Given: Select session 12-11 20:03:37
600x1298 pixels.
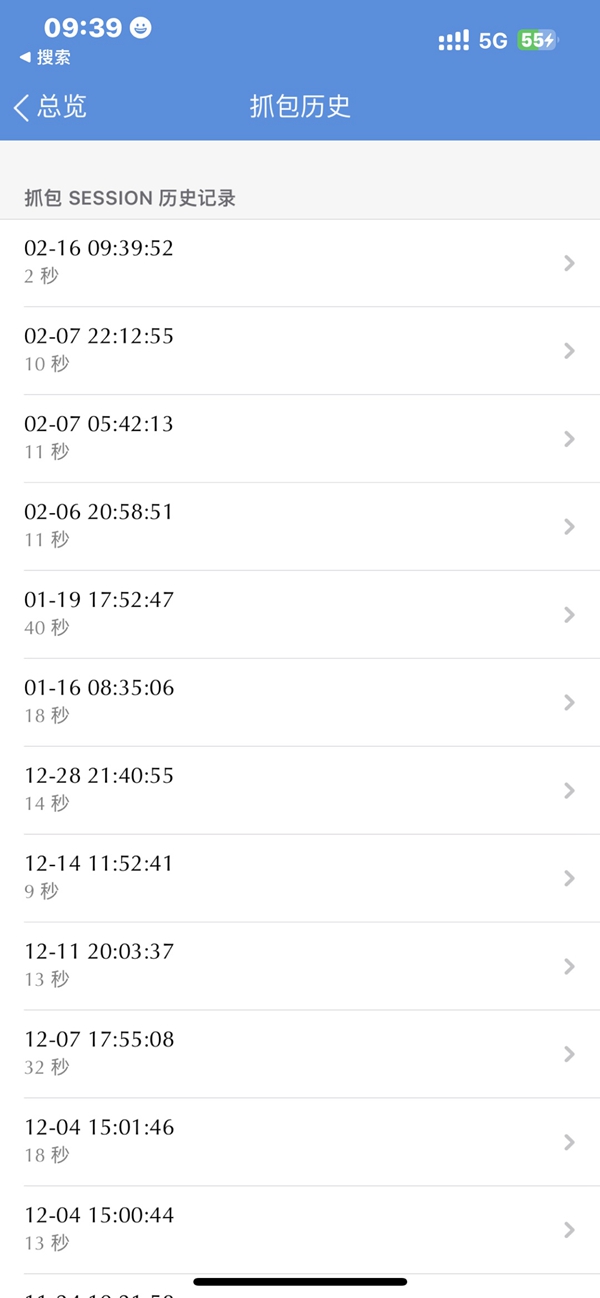Looking at the screenshot, I should coord(300,967).
